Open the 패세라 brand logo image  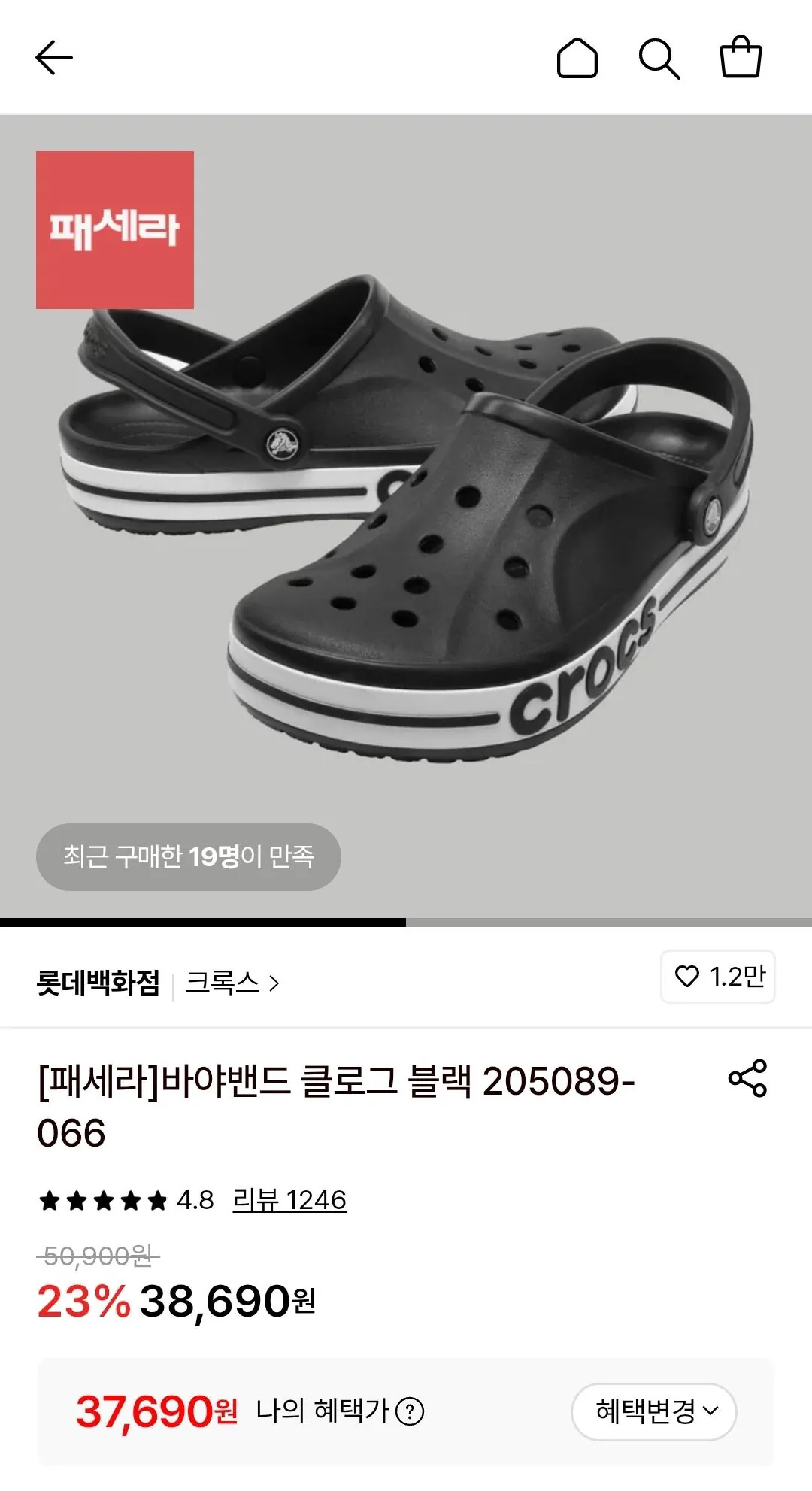[115, 228]
